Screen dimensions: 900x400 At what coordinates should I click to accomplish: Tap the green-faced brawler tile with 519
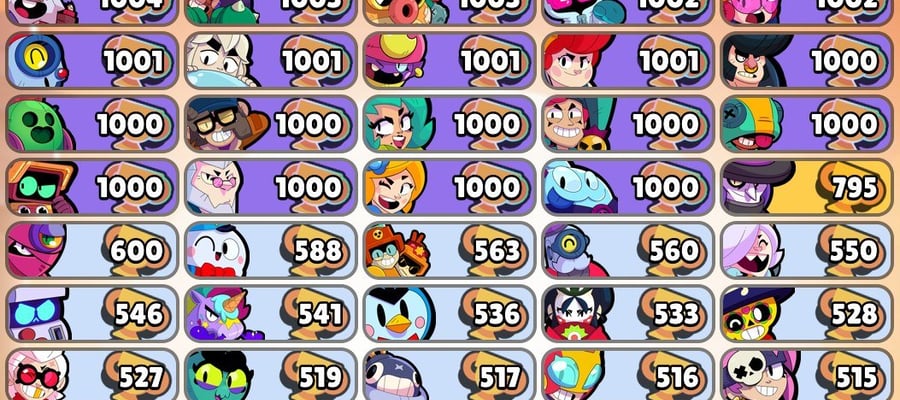[271, 374]
